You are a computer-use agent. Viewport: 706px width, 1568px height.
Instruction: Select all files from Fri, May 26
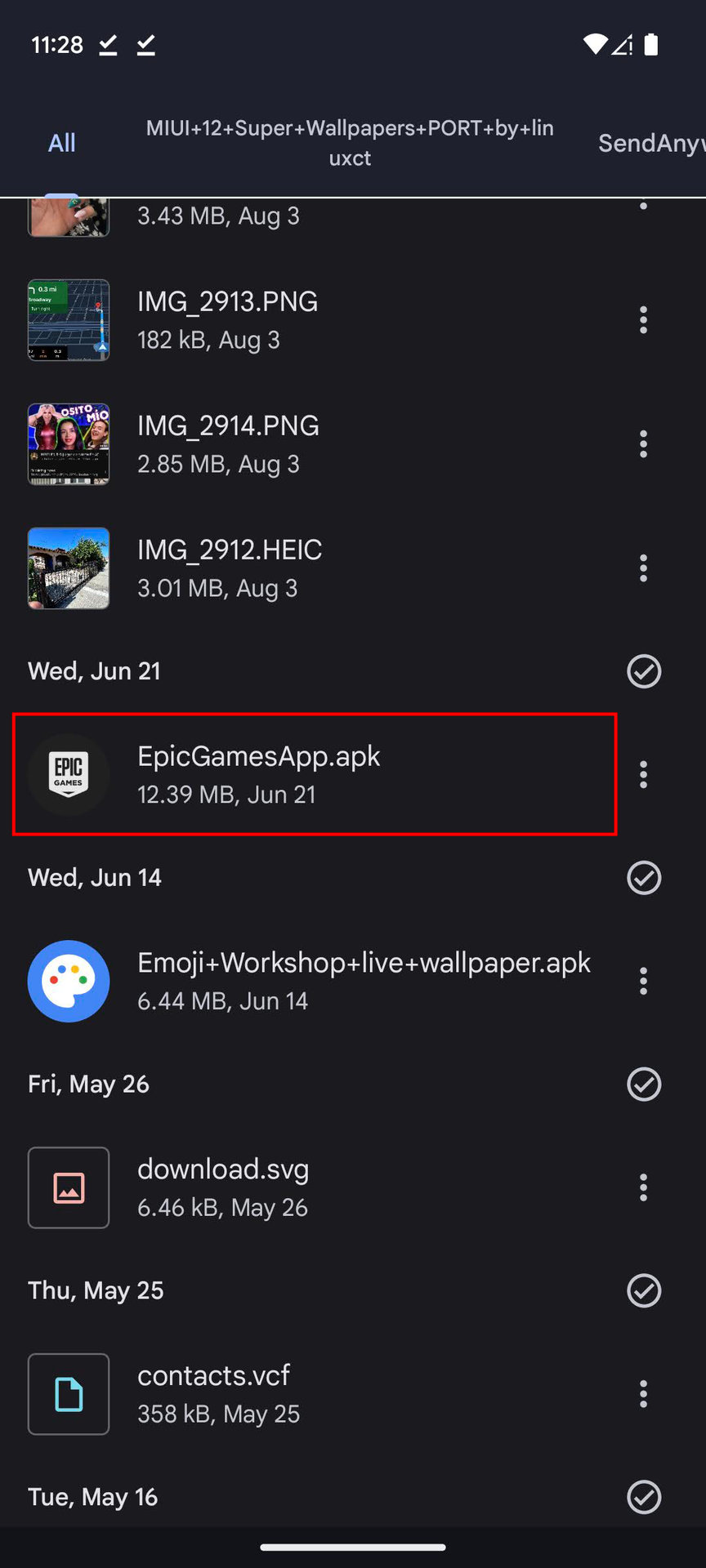coord(643,1084)
